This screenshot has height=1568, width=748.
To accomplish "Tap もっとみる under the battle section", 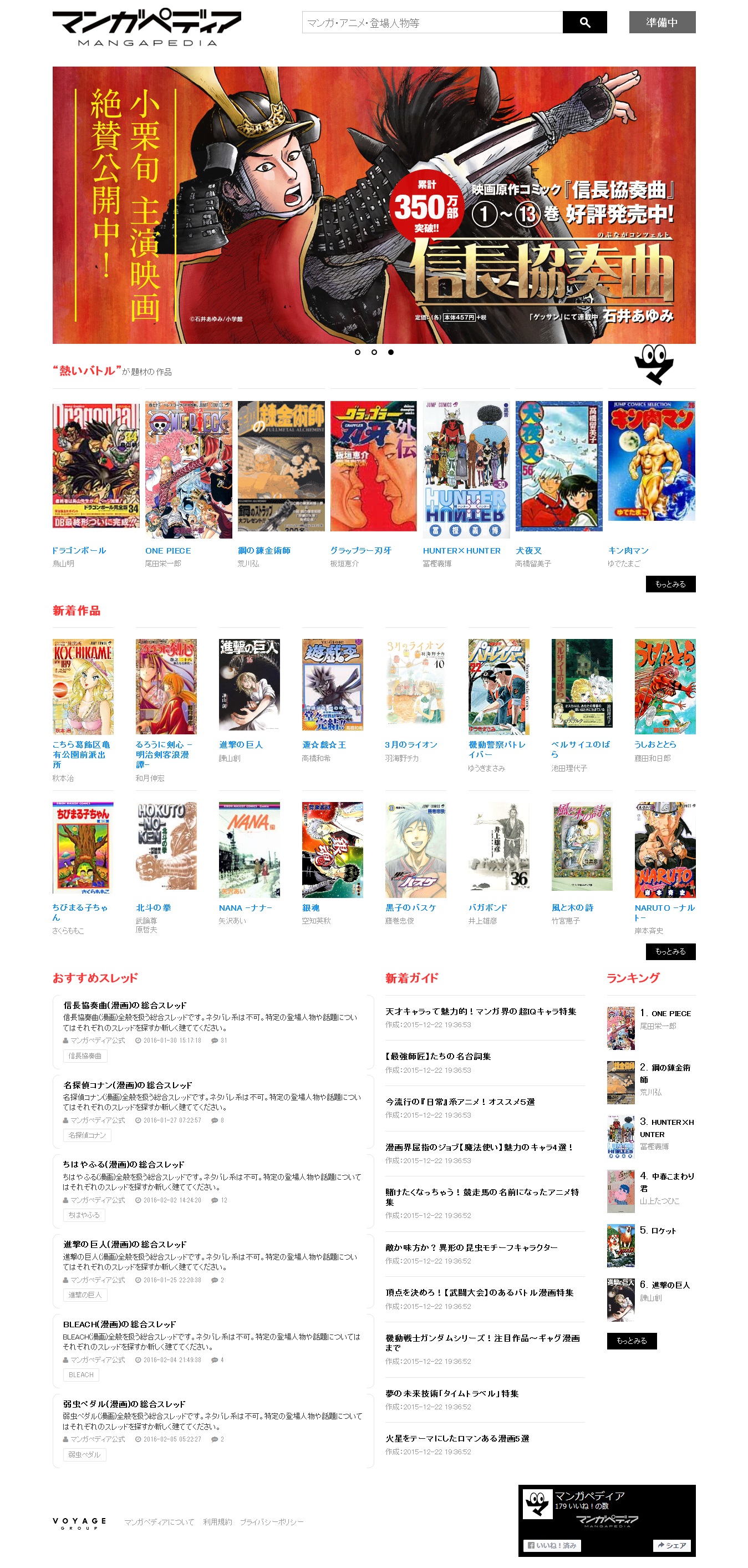I will point(670,583).
